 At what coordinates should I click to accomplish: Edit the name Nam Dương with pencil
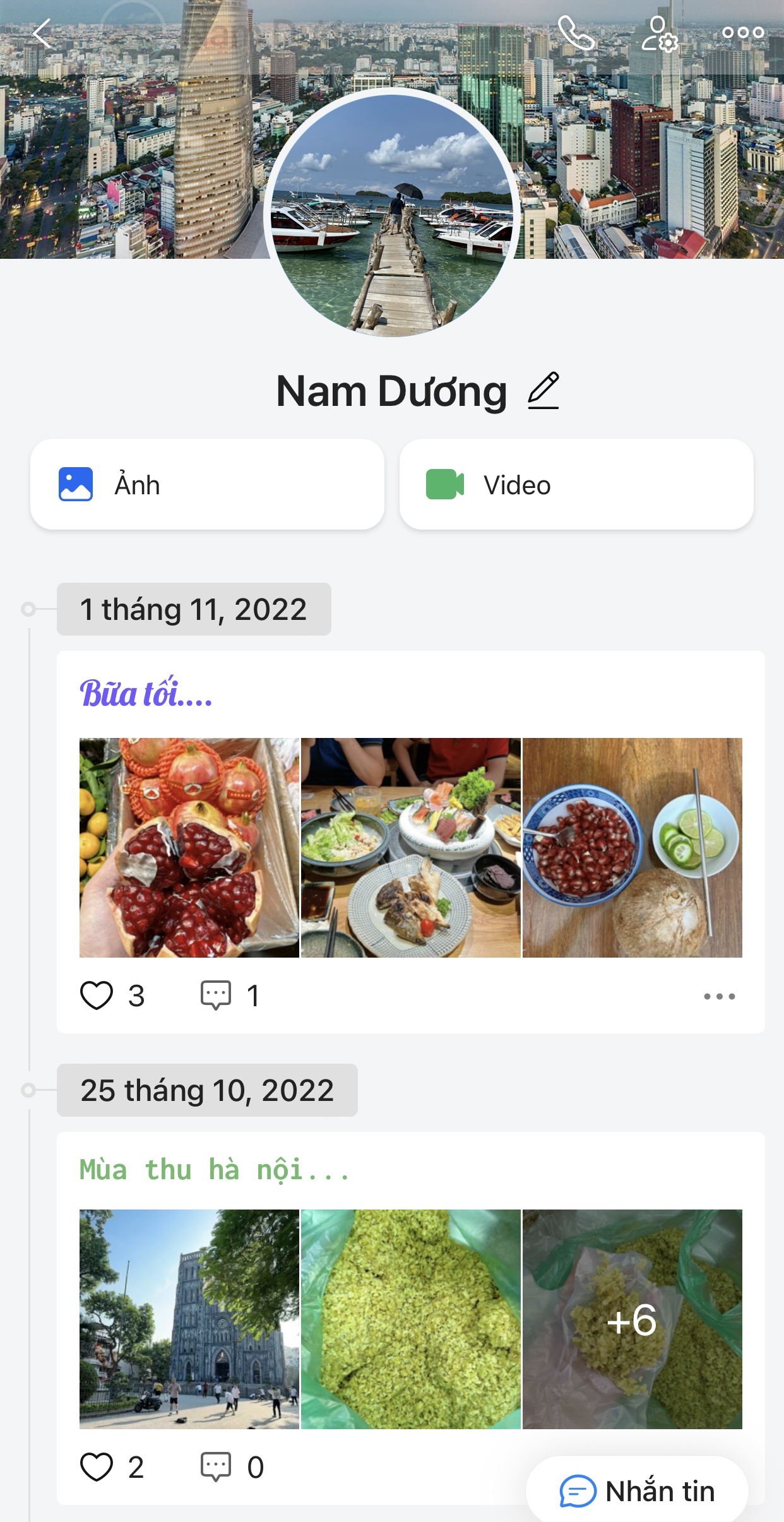(543, 391)
